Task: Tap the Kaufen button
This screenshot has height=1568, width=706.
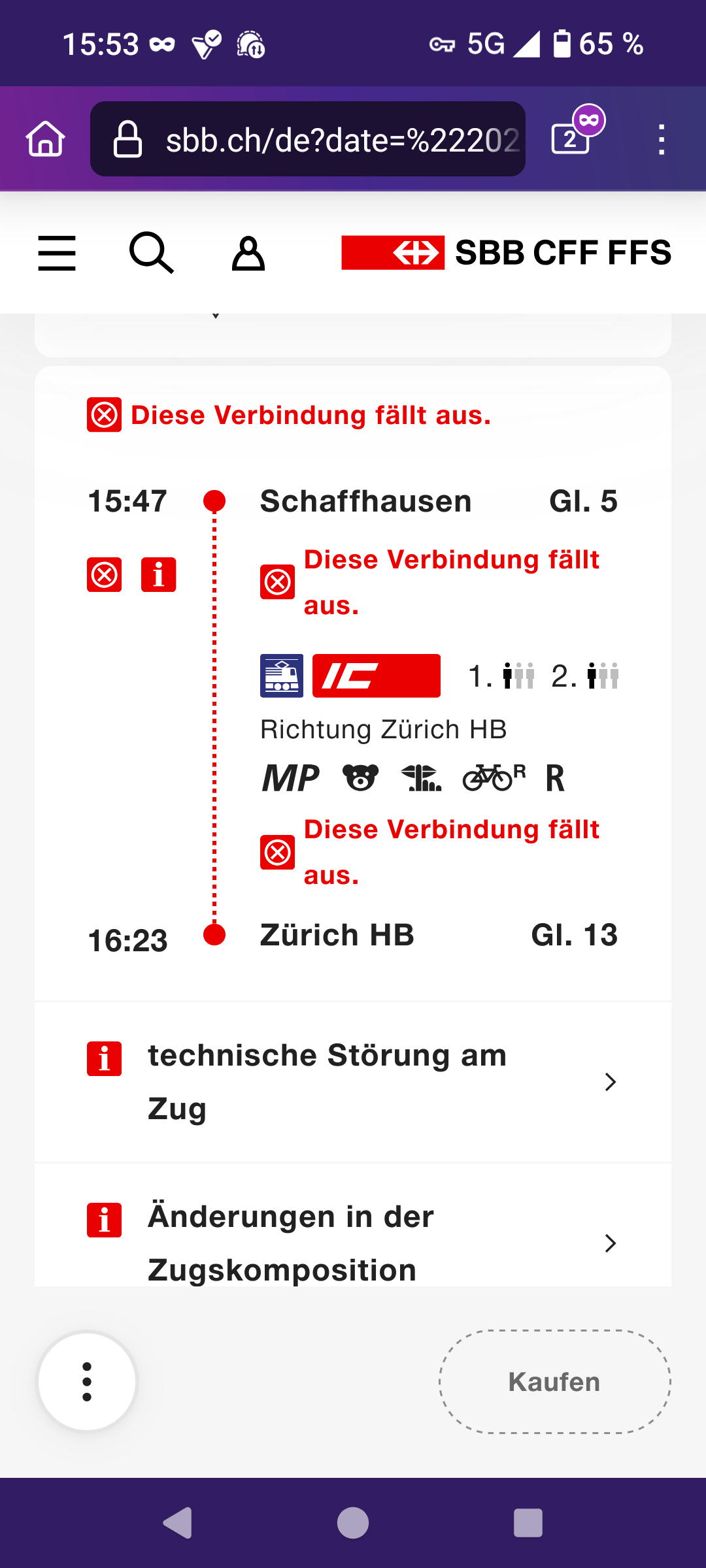Action: (x=554, y=1382)
